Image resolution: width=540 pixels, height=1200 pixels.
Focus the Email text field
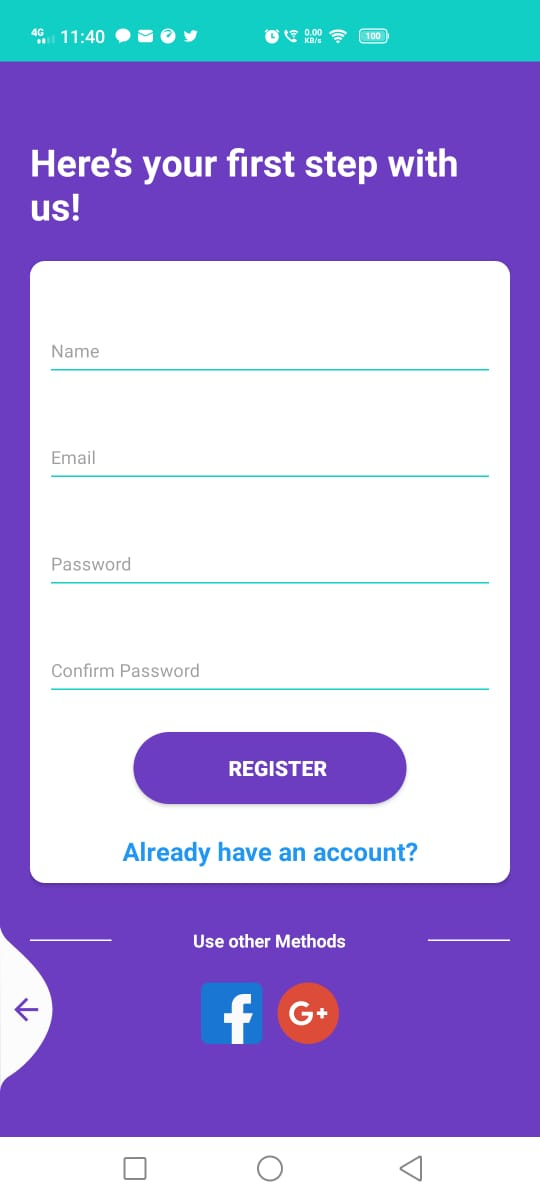tap(270, 458)
